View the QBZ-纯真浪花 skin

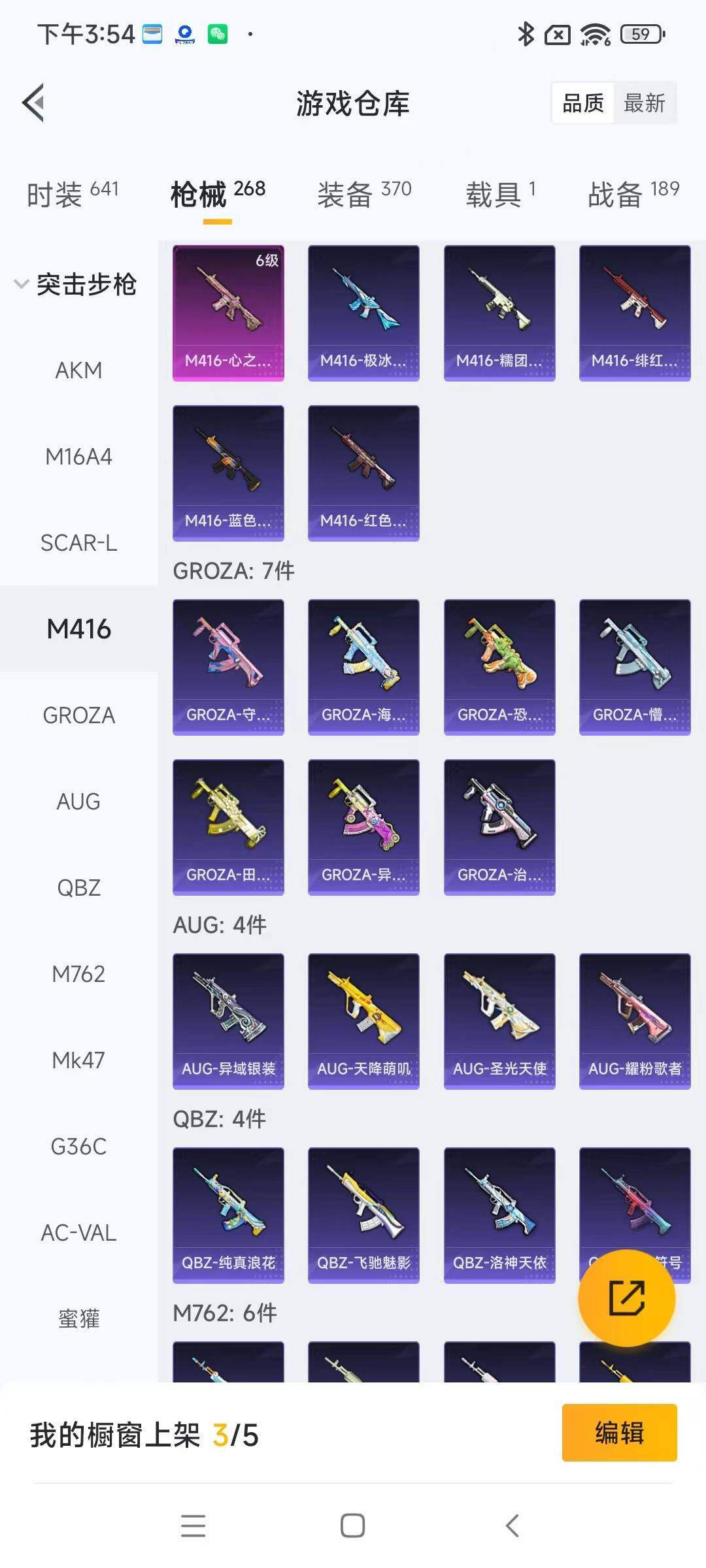[x=228, y=1215]
